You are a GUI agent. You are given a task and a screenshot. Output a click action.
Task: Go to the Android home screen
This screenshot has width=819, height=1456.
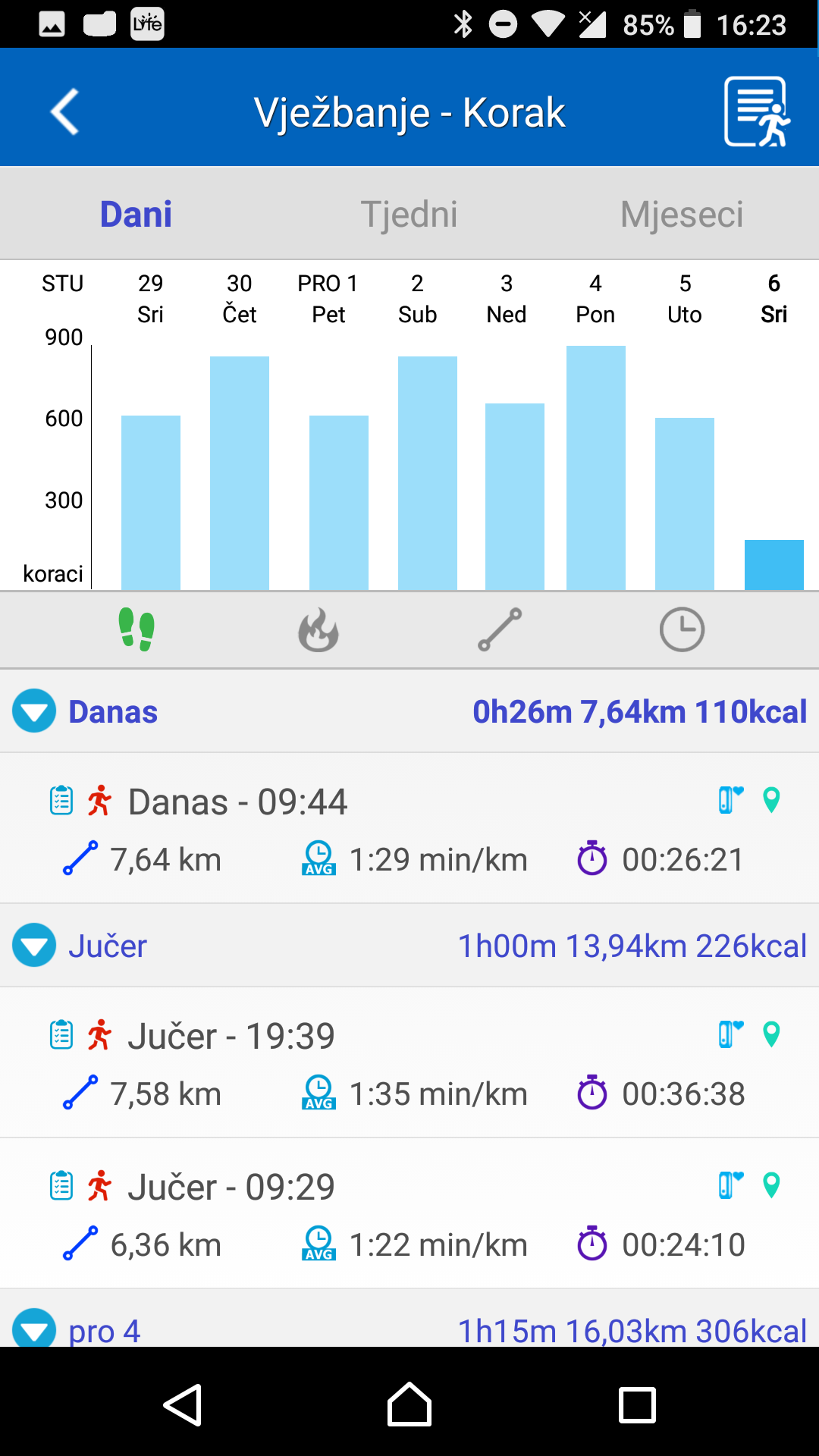point(409,1404)
